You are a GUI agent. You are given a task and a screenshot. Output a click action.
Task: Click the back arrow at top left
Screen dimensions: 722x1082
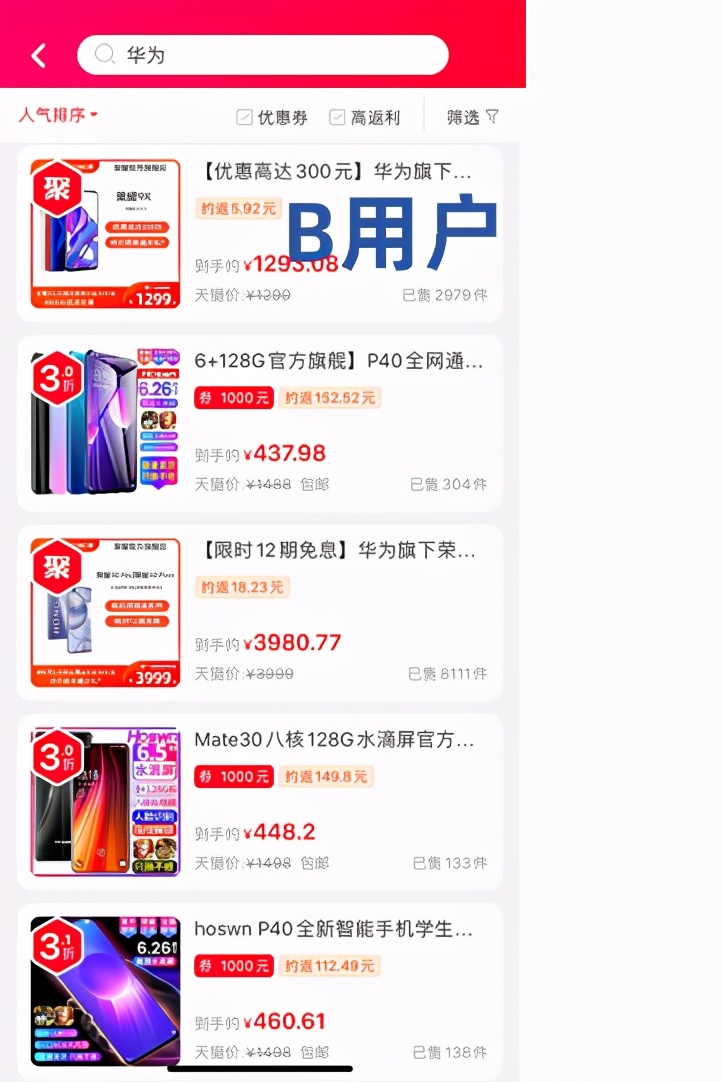pos(37,55)
